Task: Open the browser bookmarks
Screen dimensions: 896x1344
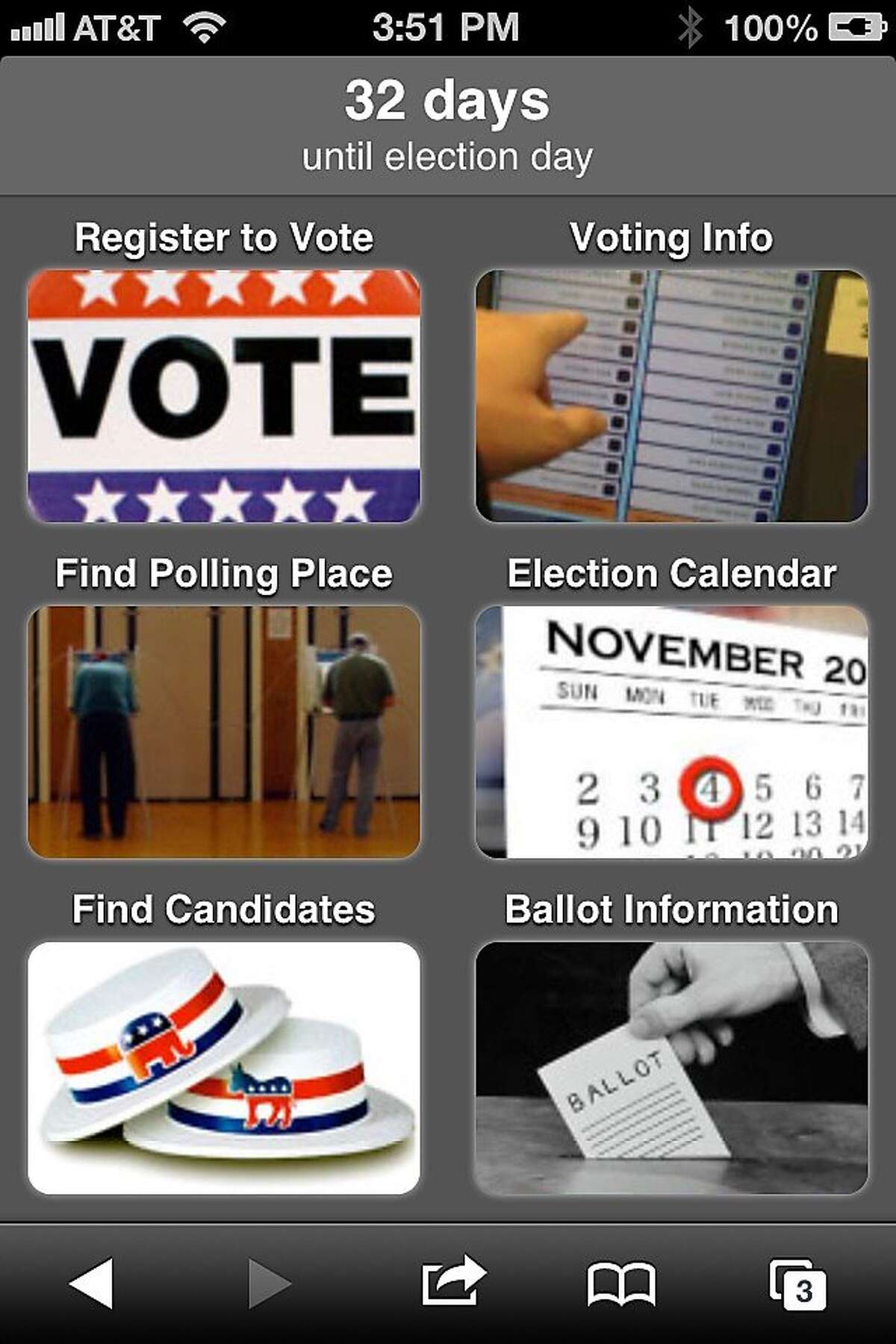Action: pyautogui.click(x=621, y=1284)
